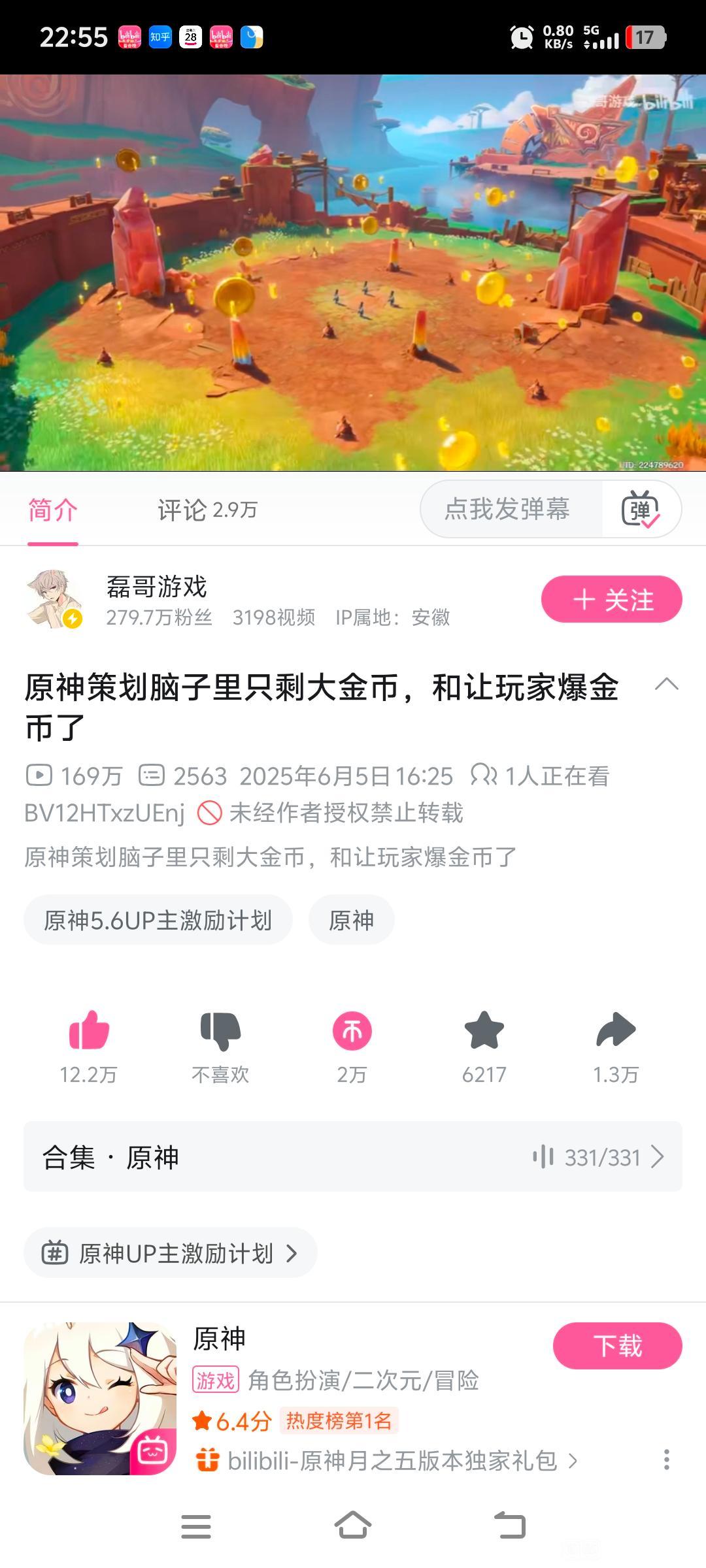Image resolution: width=706 pixels, height=1568 pixels.
Task: Follow 磊哥游戏 with the 关注 button
Action: pyautogui.click(x=611, y=599)
